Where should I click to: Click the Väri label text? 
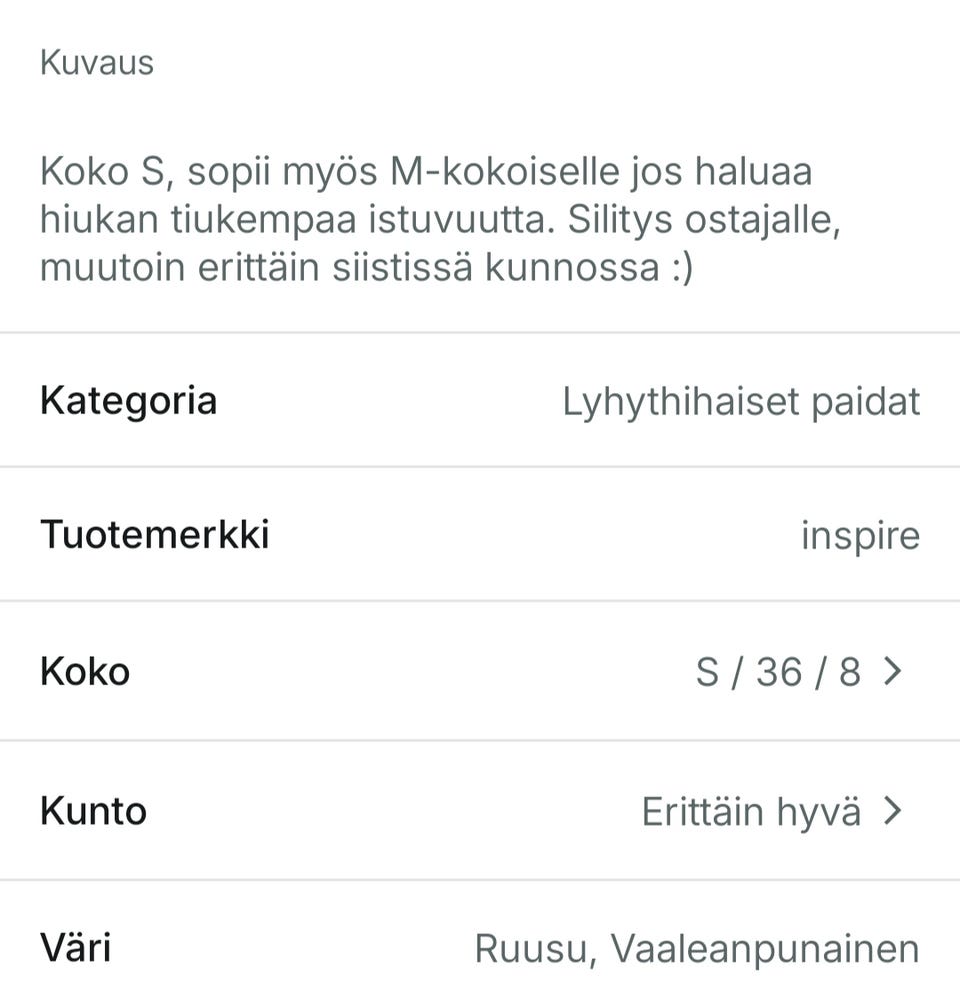point(75,946)
